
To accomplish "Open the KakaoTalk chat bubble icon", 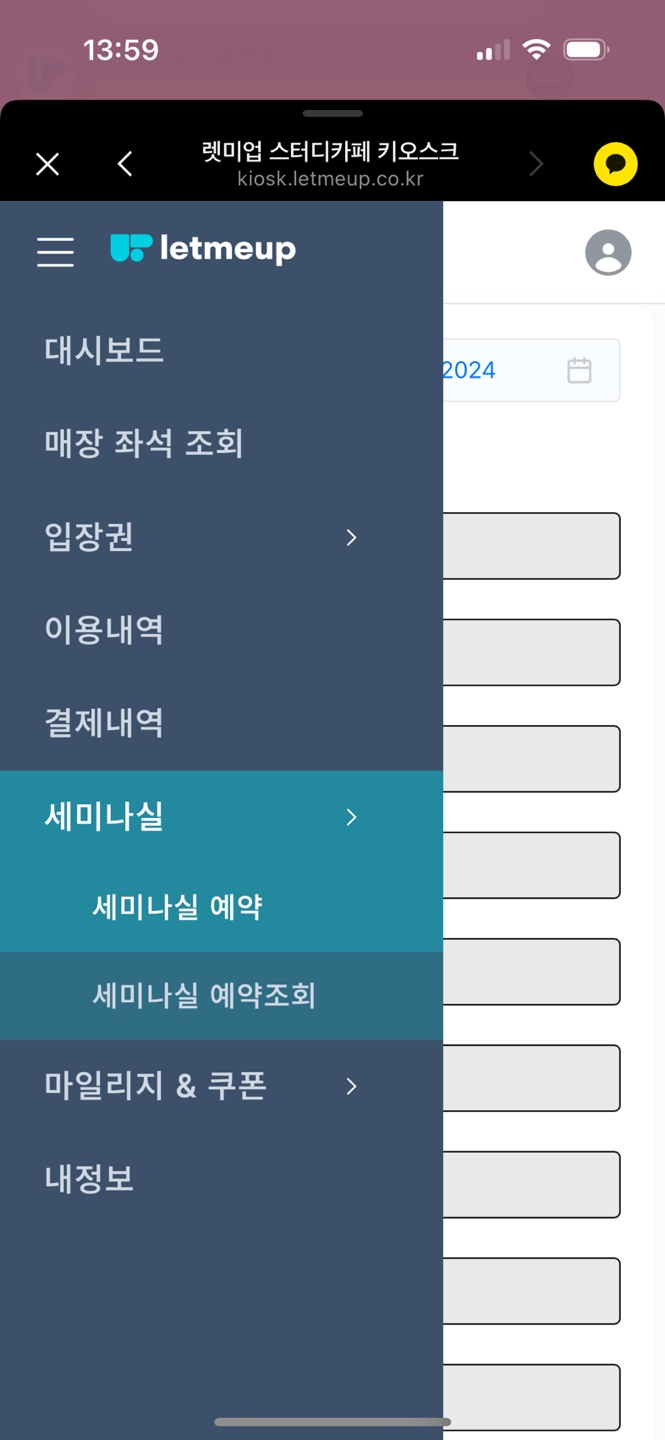I will (615, 164).
